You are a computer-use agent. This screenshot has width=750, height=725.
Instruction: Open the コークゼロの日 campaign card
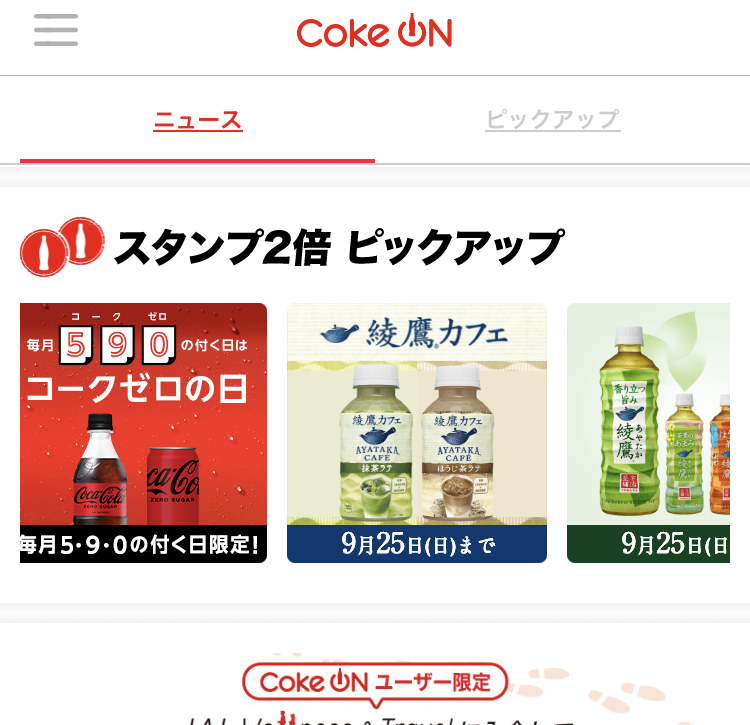click(x=144, y=432)
